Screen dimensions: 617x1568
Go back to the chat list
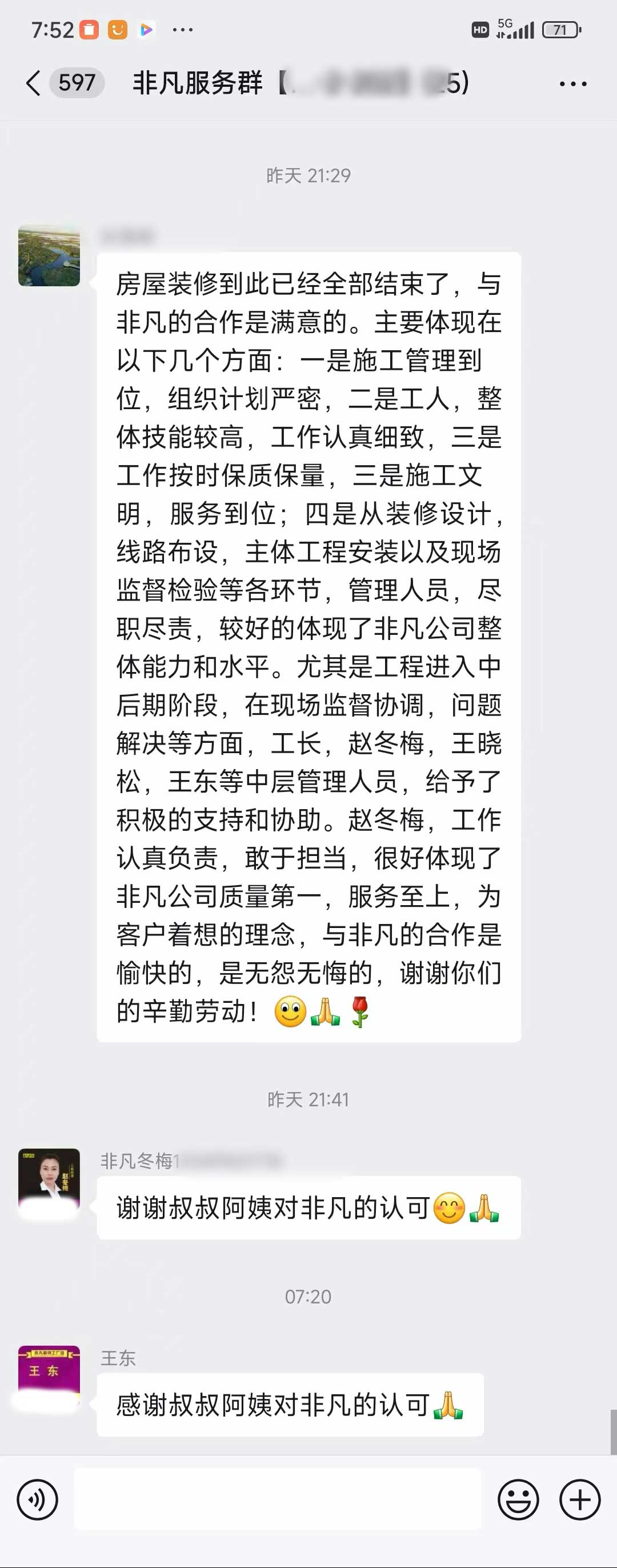click(34, 83)
